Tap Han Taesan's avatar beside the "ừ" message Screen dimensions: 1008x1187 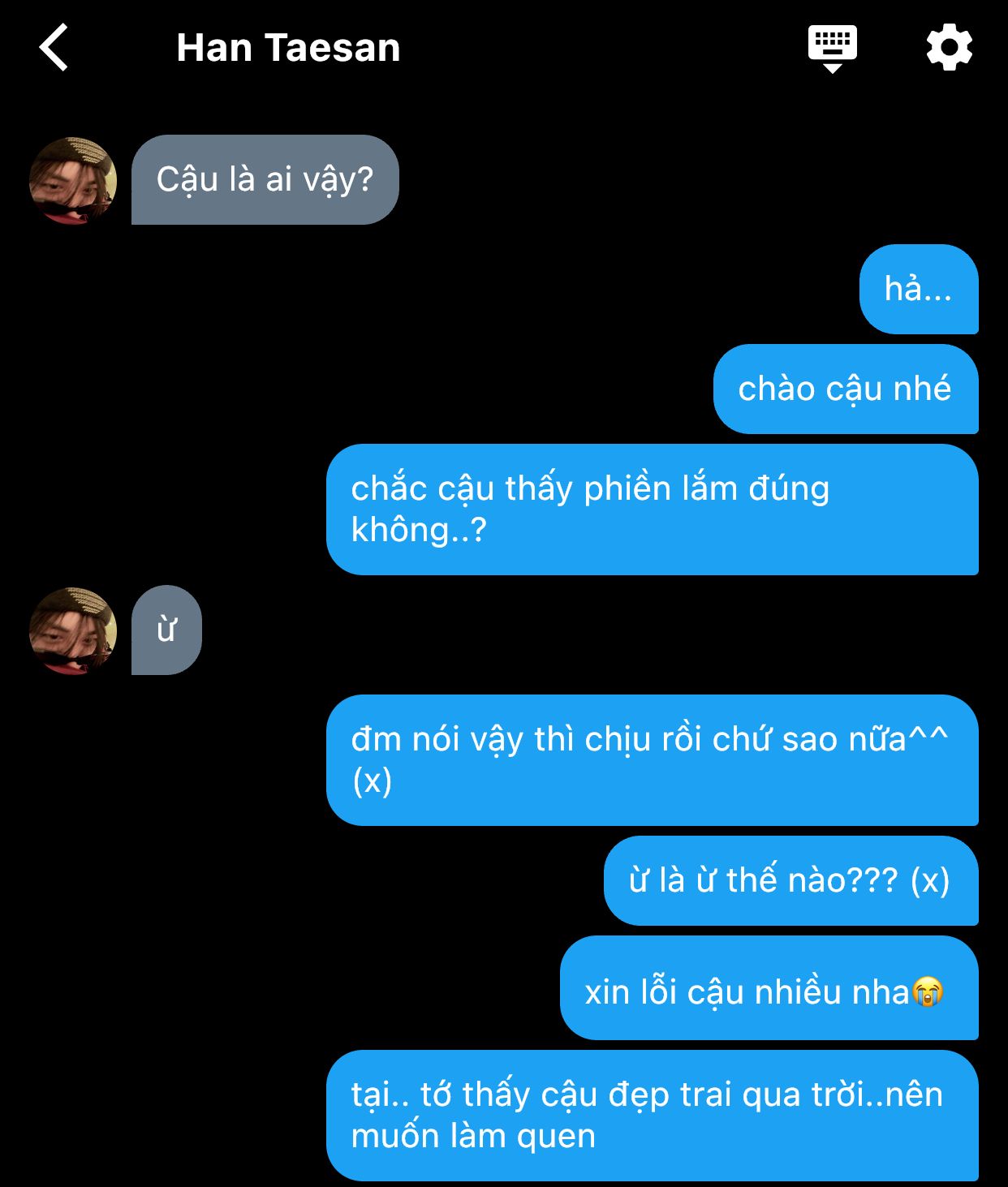[x=73, y=630]
